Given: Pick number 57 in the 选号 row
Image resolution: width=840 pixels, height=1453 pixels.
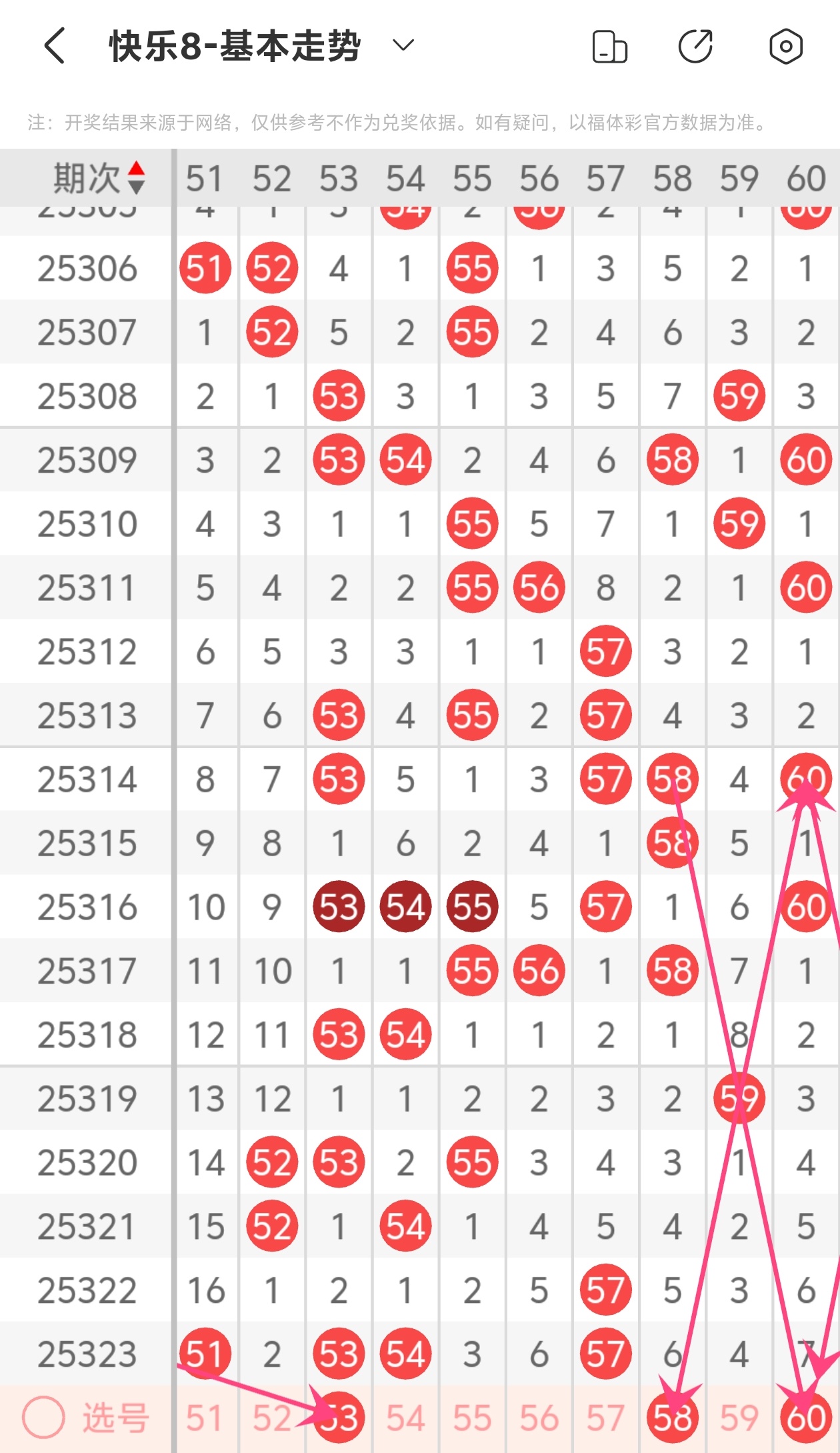Looking at the screenshot, I should (x=605, y=1418).
